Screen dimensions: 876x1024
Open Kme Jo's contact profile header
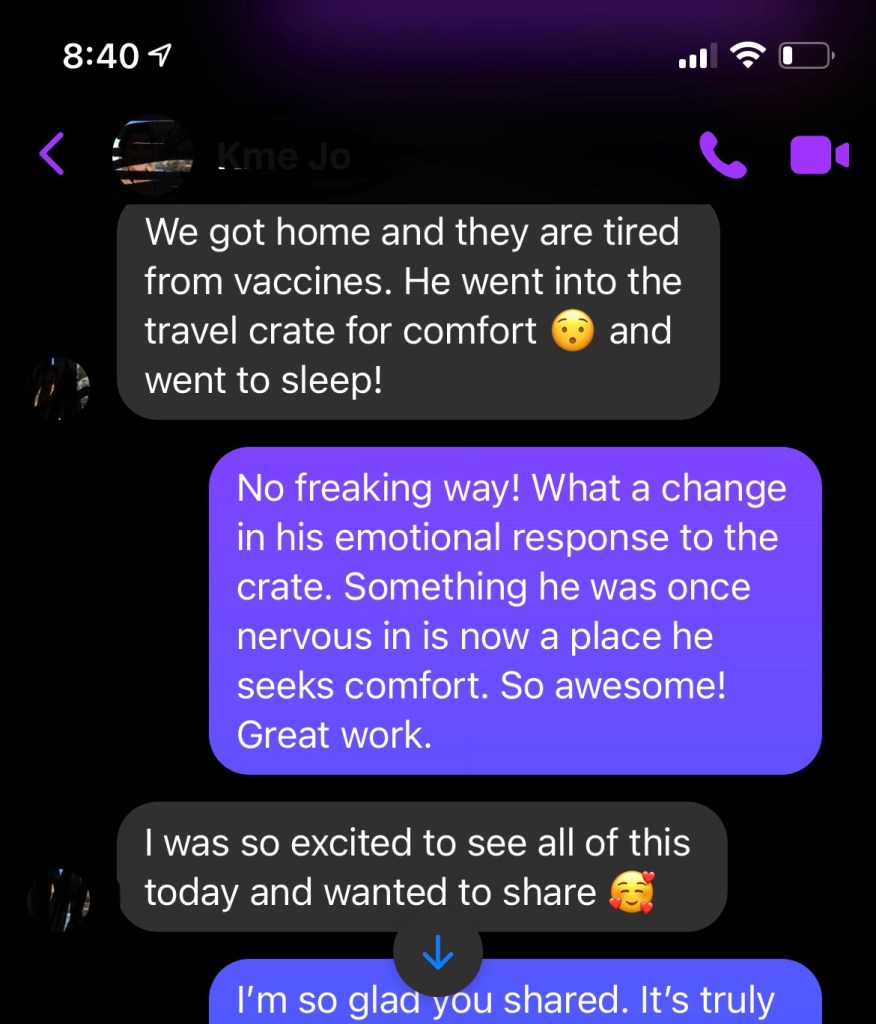283,156
